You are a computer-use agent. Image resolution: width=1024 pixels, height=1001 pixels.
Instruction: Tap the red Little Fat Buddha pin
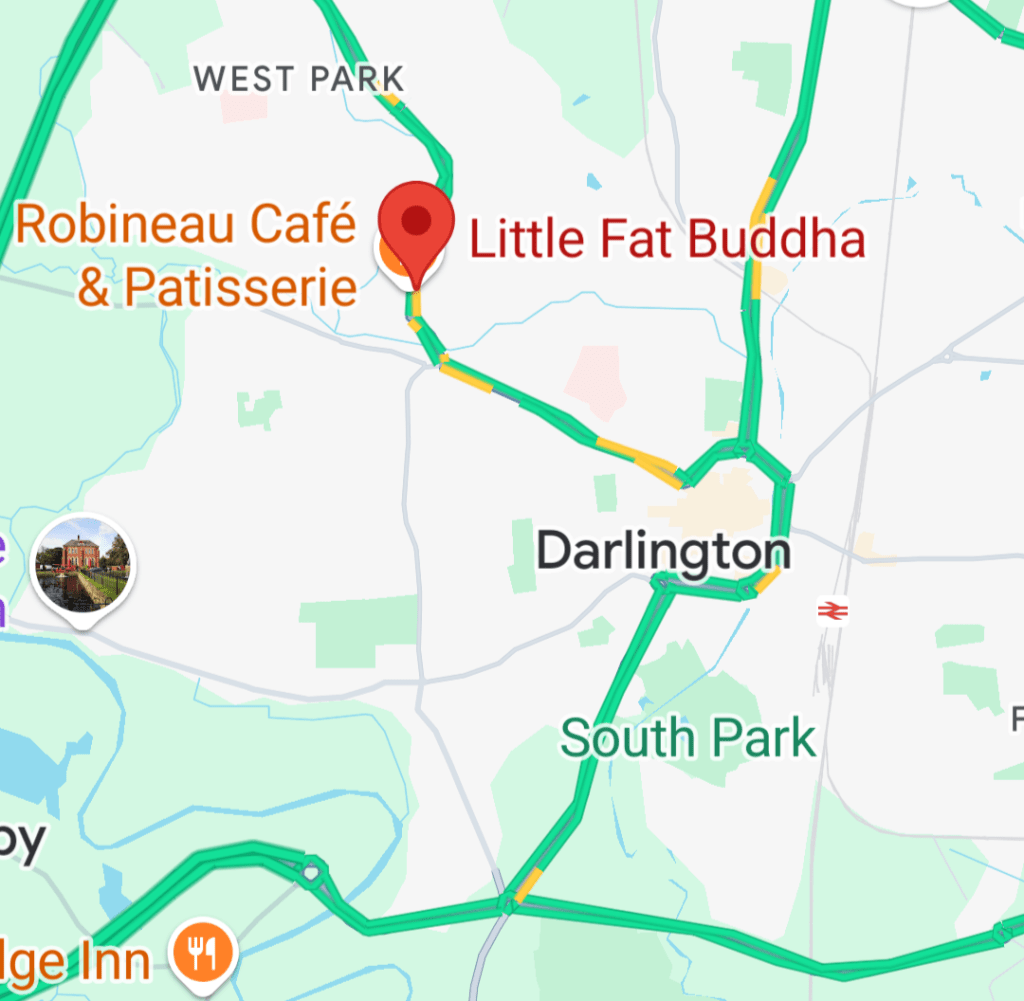pos(416,222)
